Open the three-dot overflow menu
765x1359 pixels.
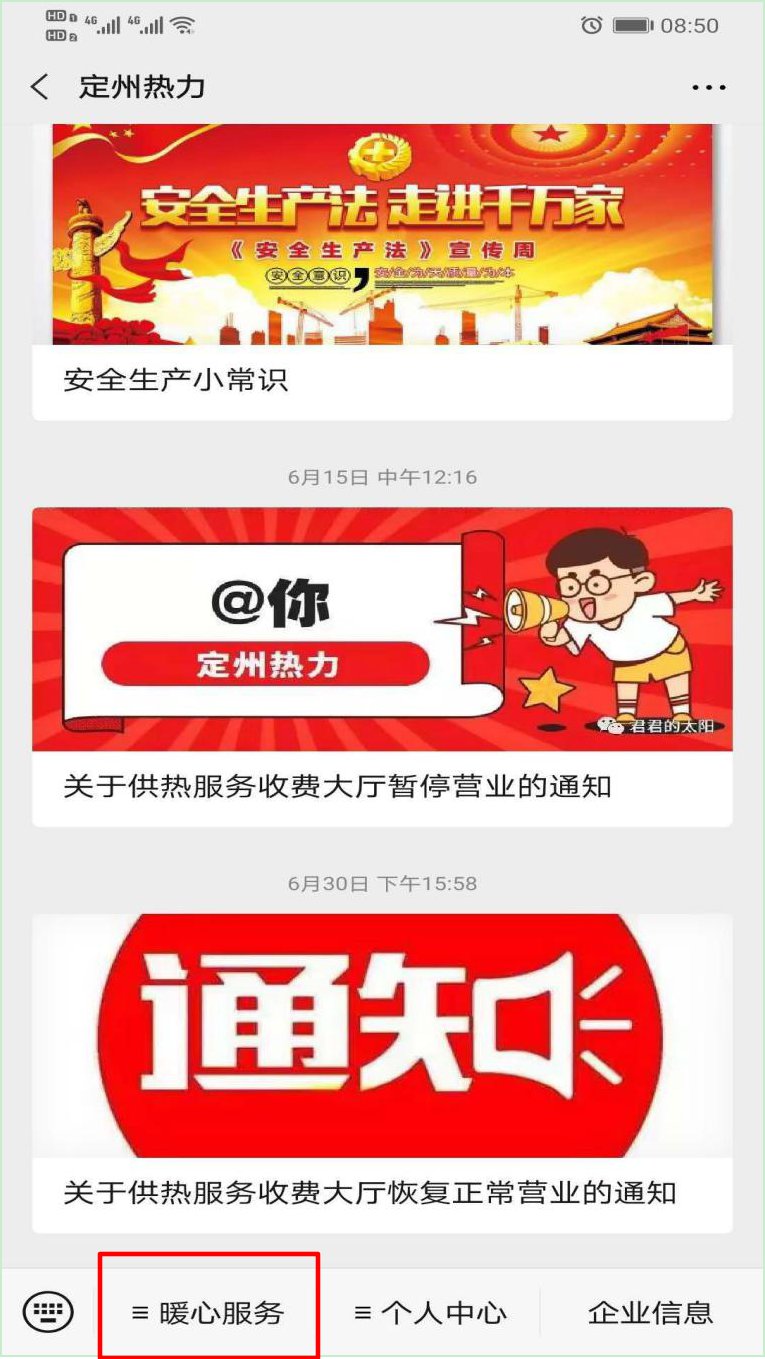tap(708, 88)
